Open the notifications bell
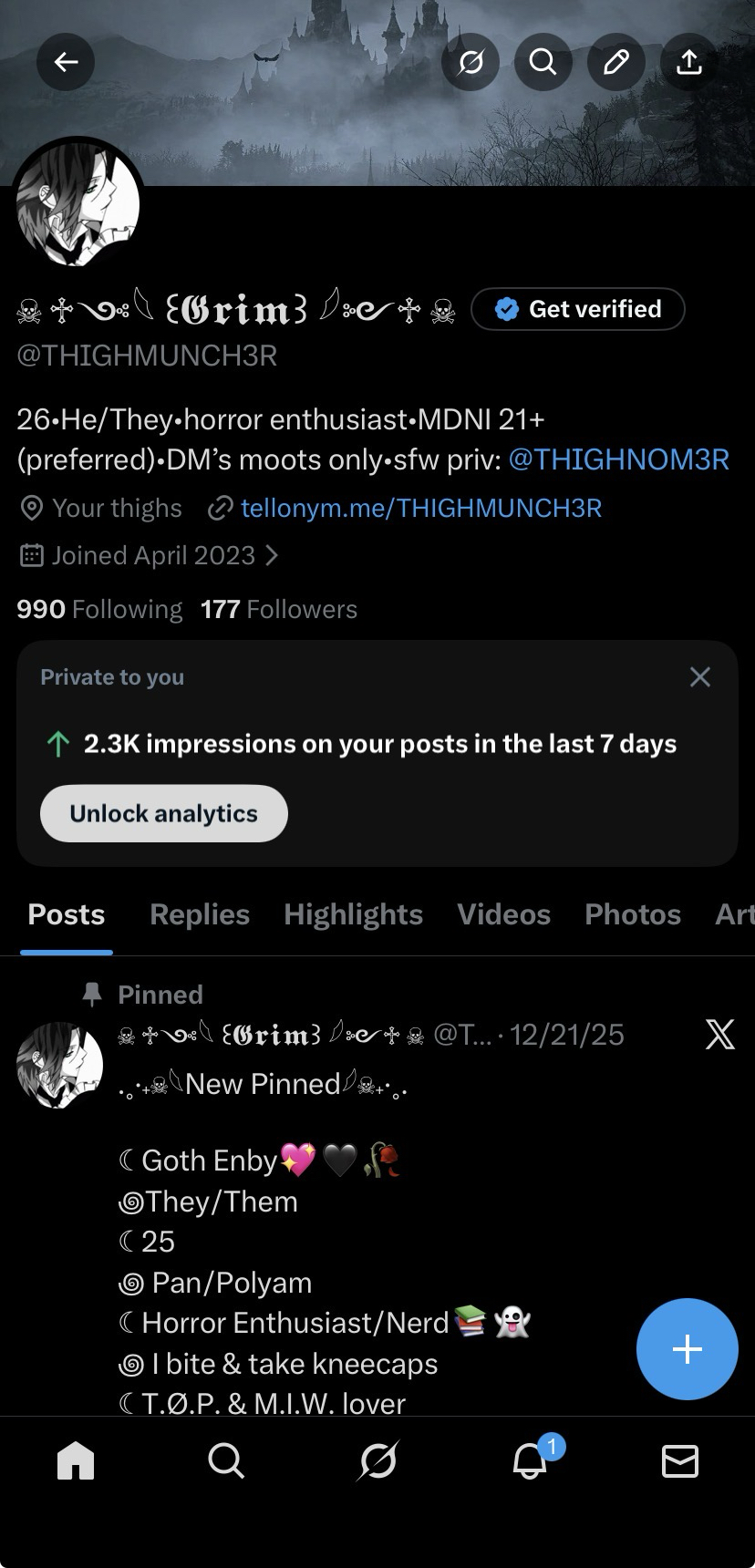 point(530,1462)
